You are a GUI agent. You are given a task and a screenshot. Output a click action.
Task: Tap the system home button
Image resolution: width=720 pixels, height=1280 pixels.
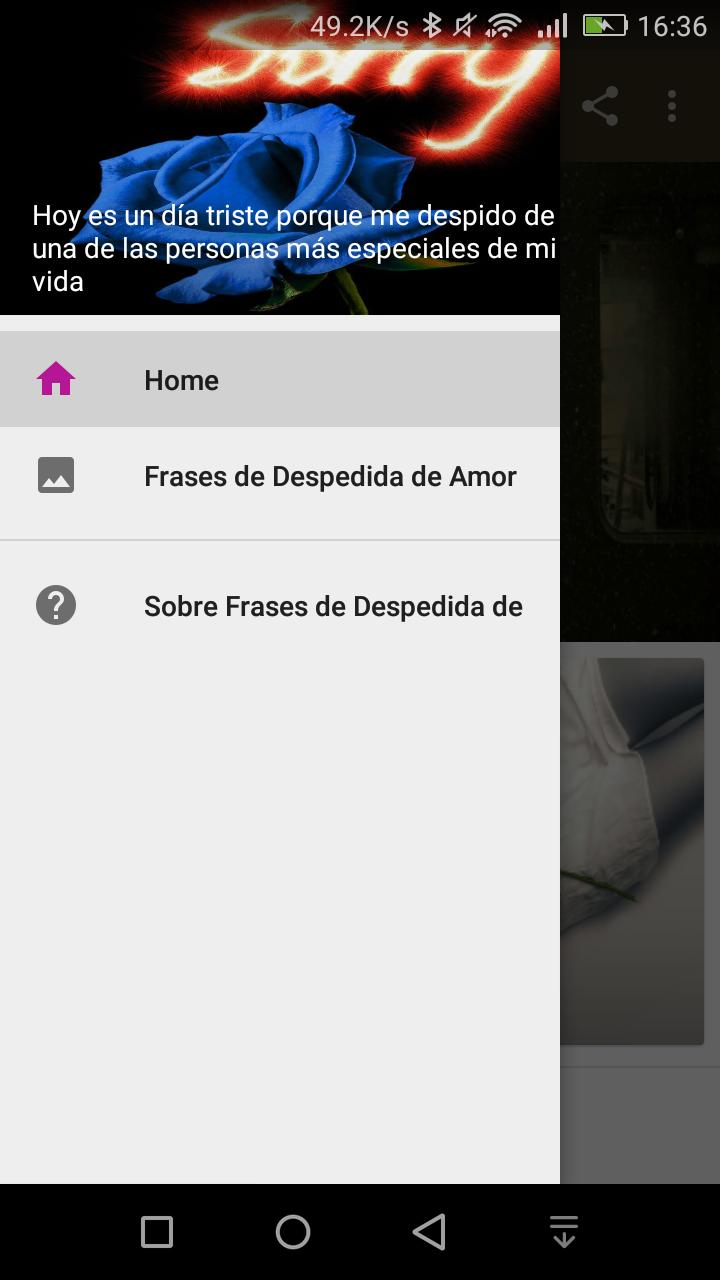point(293,1232)
